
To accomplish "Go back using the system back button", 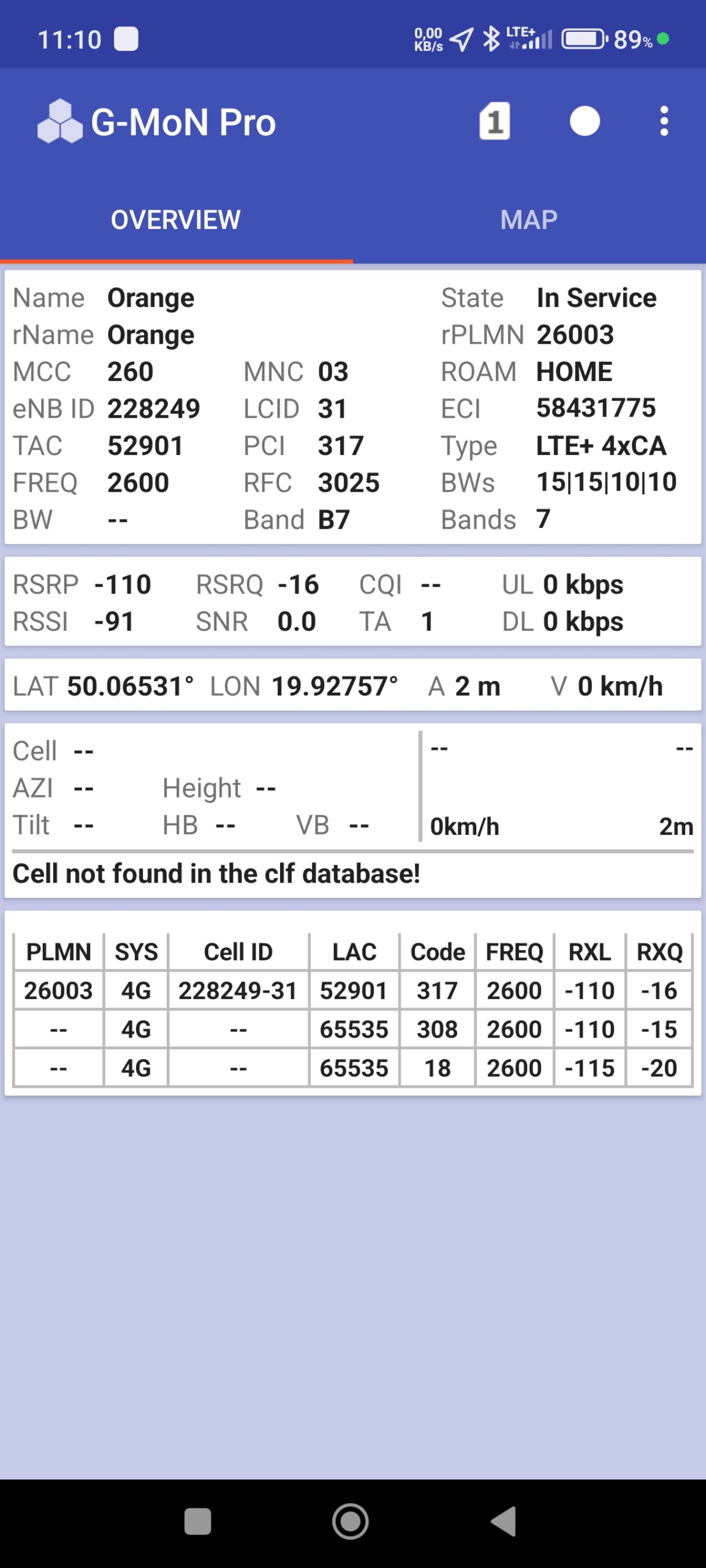I will coord(504,1521).
